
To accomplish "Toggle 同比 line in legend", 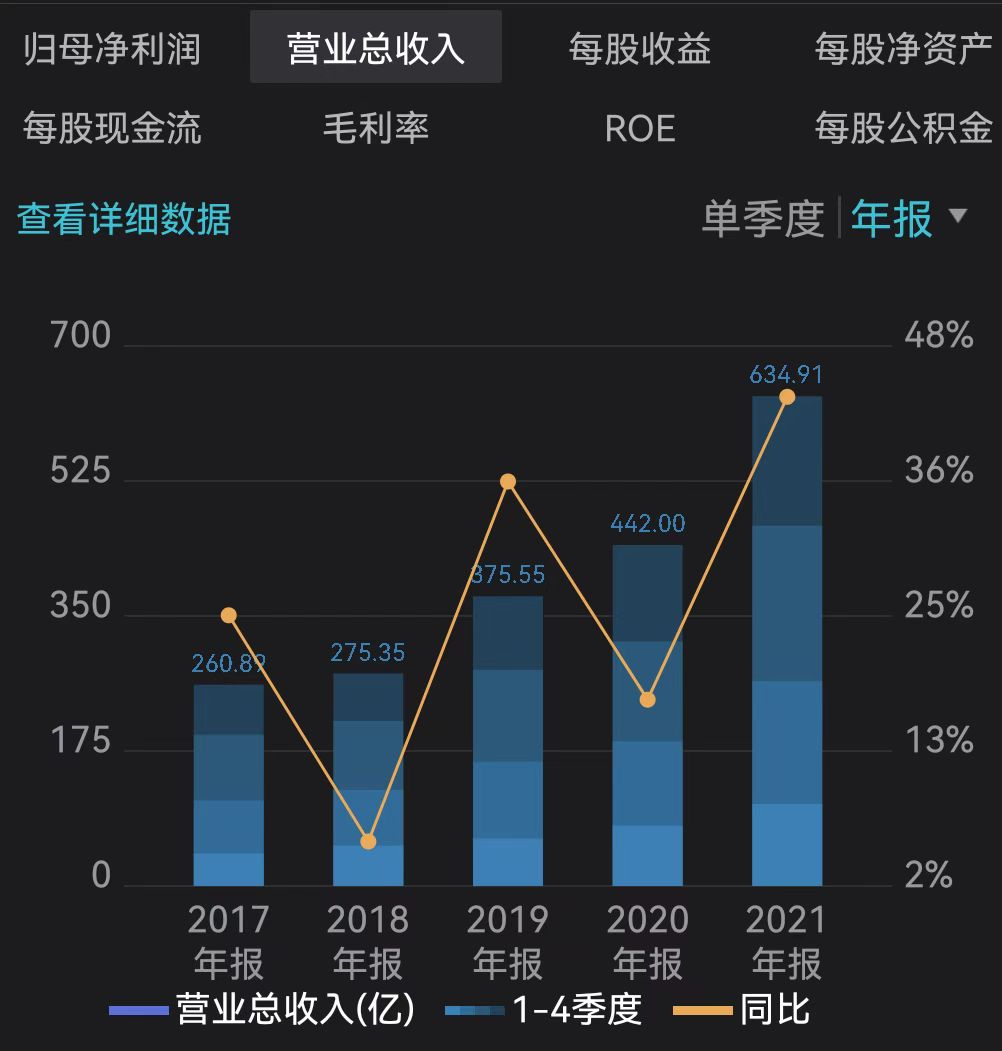I will [742, 1010].
